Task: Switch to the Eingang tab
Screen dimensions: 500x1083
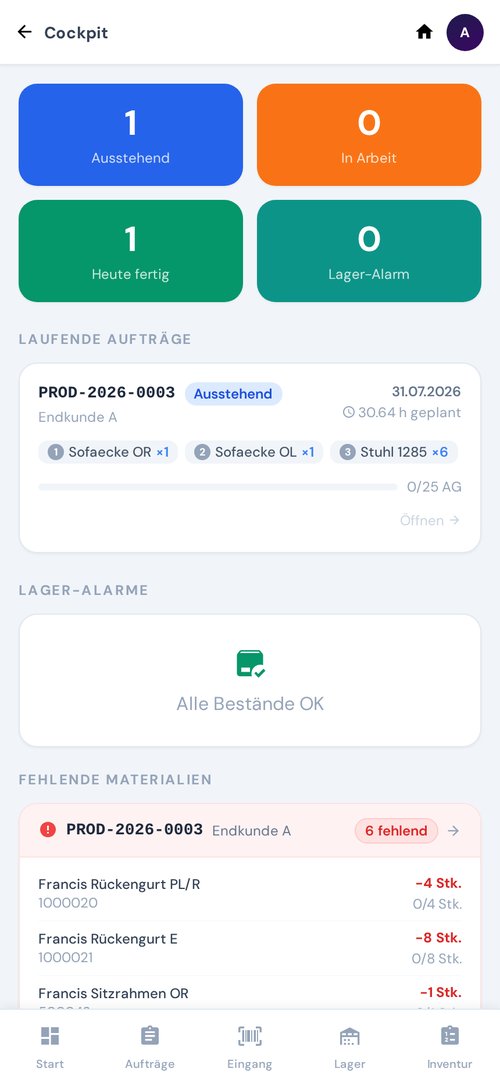Action: [x=250, y=1047]
